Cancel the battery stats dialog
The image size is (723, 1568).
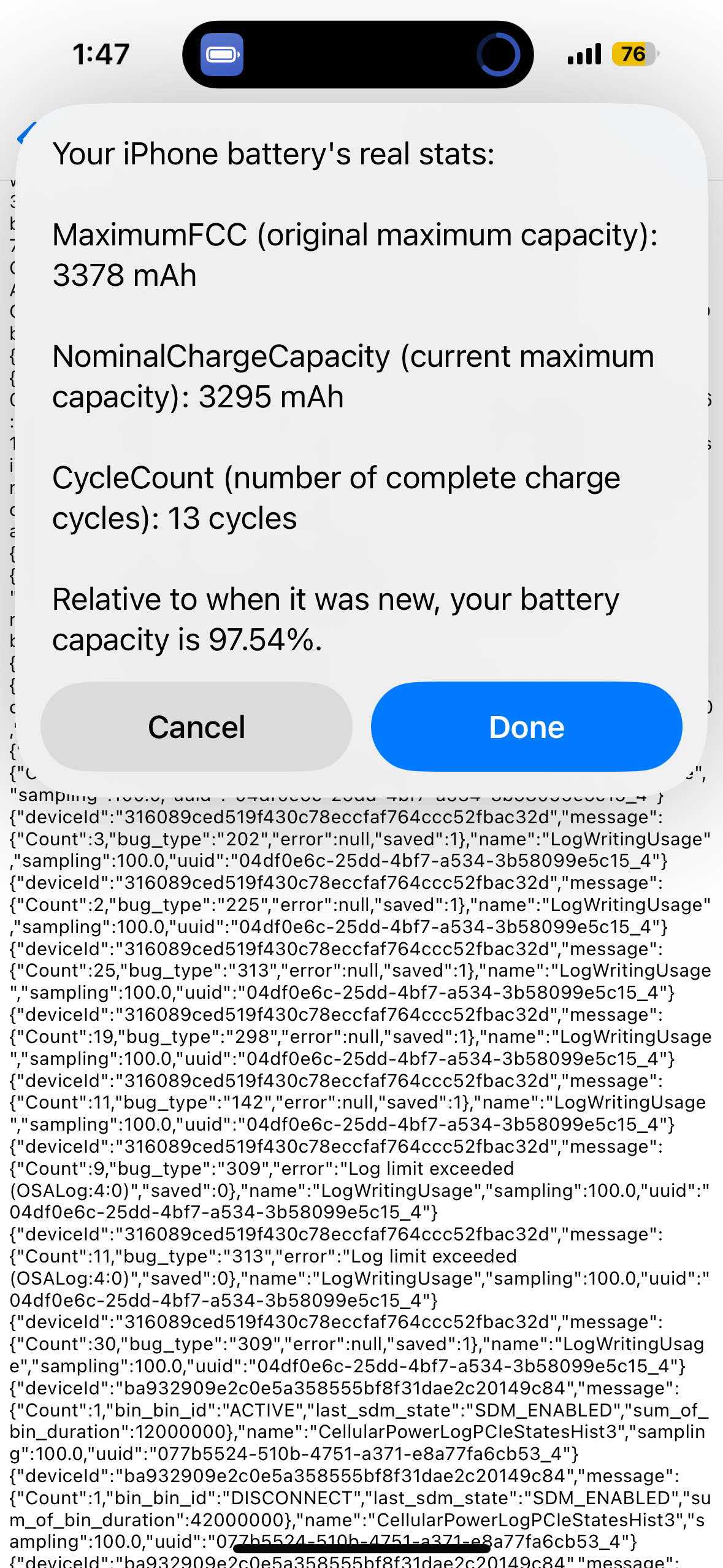(196, 727)
